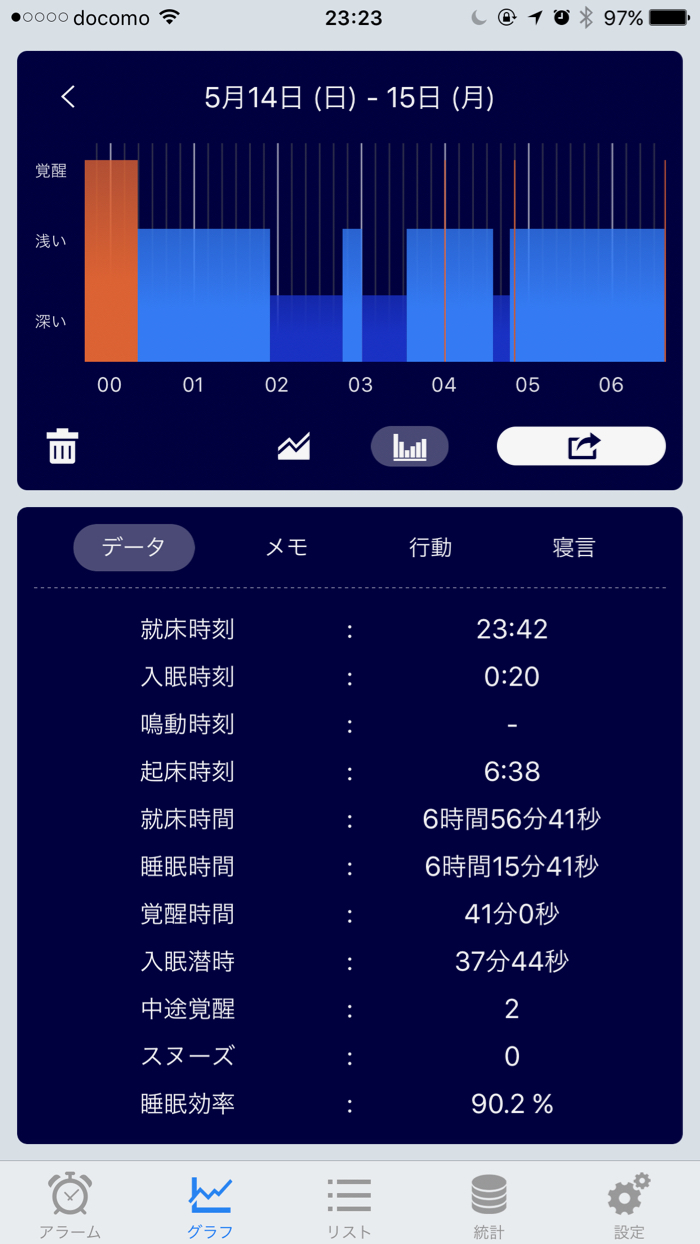Open the 行動 tab
Viewport: 700px width, 1244px height.
[x=430, y=547]
